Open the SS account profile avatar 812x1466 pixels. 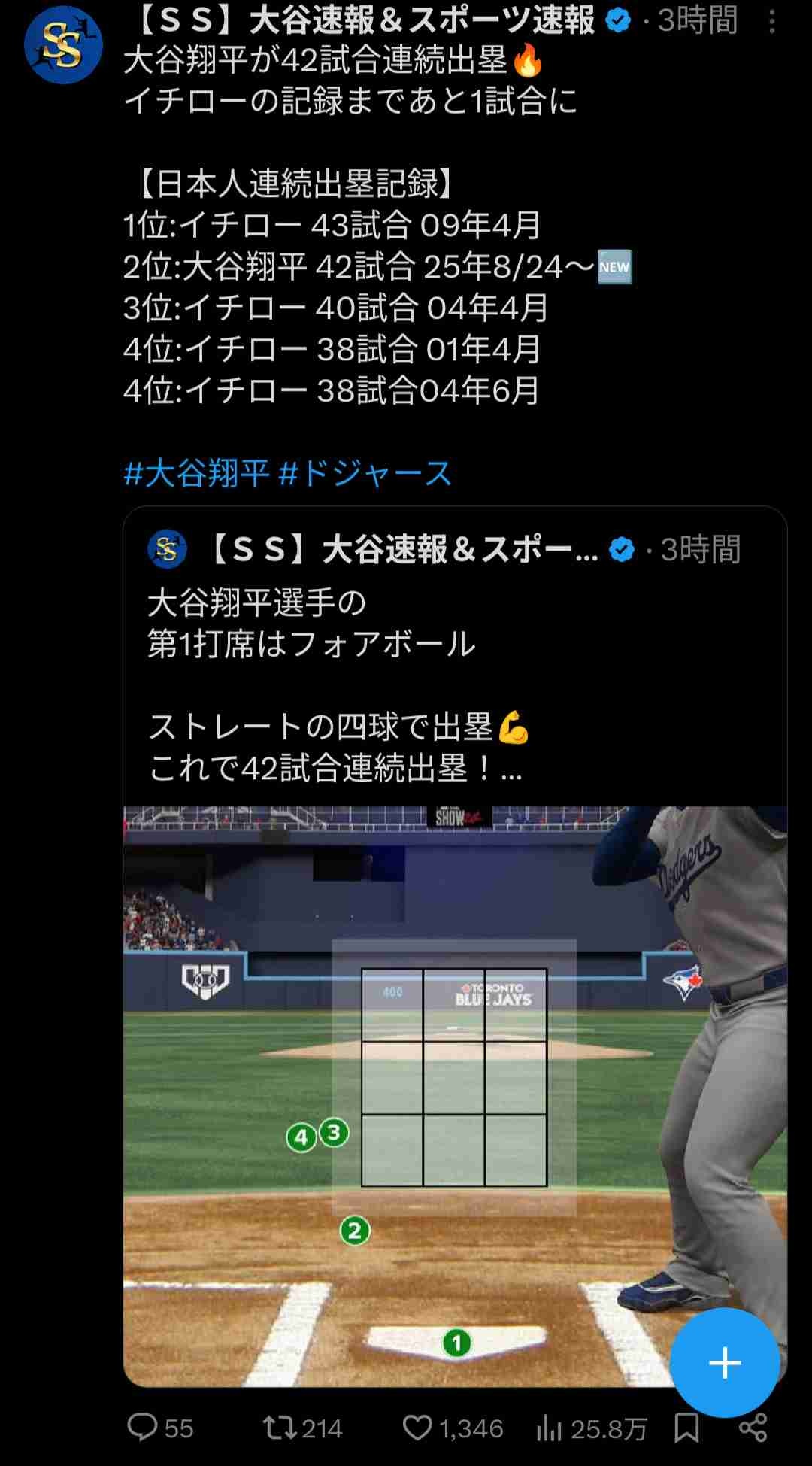tap(63, 45)
